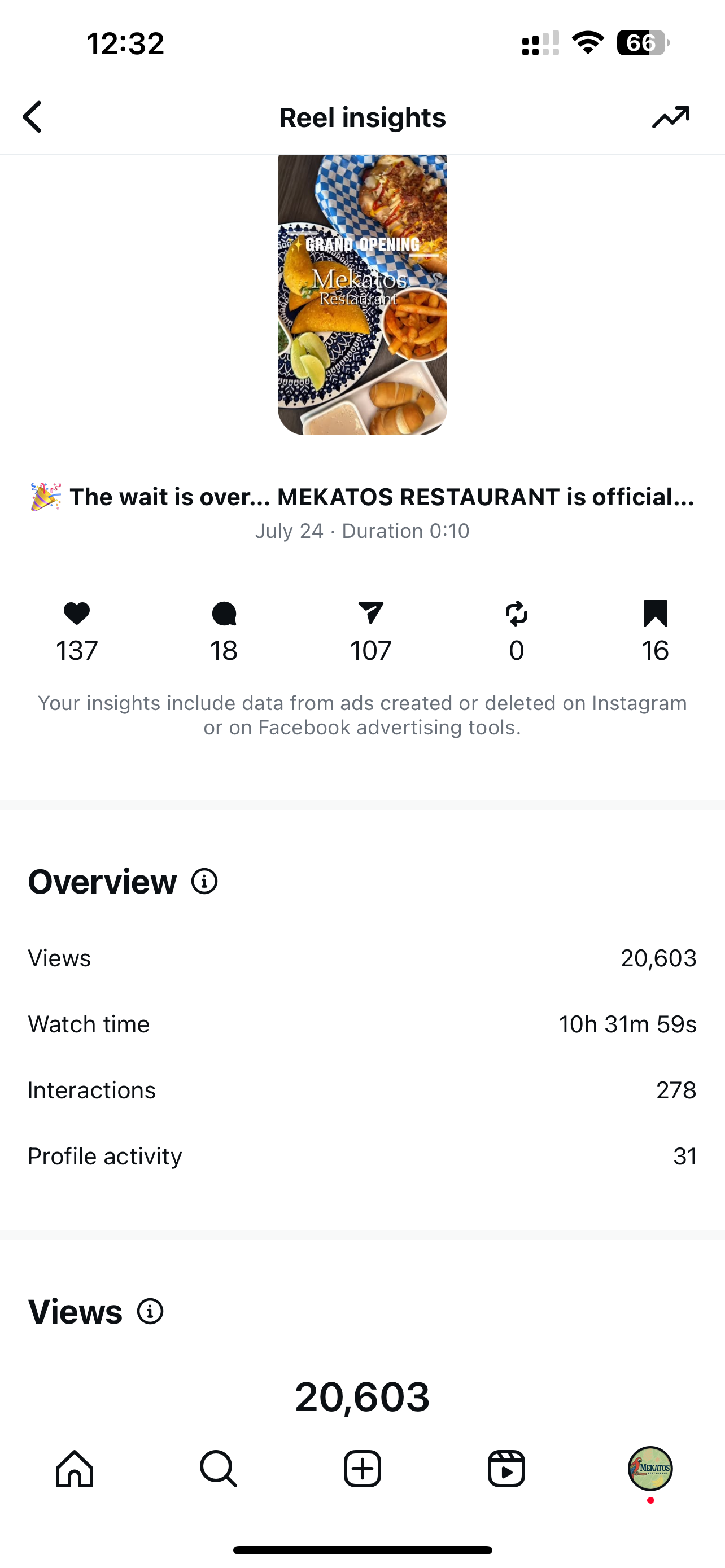Tap the info icon beside Overview
725x1568 pixels.
[x=204, y=882]
